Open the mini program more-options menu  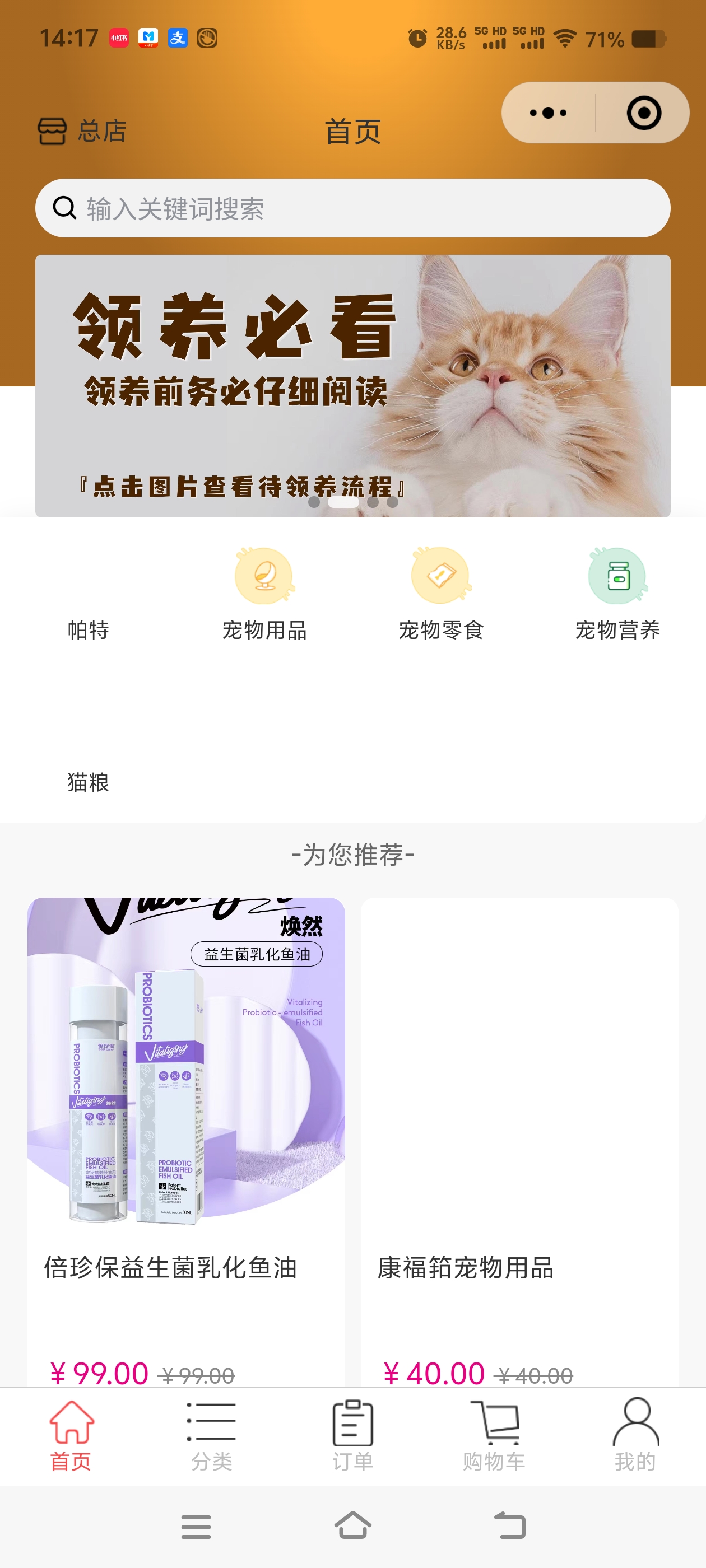click(x=547, y=113)
